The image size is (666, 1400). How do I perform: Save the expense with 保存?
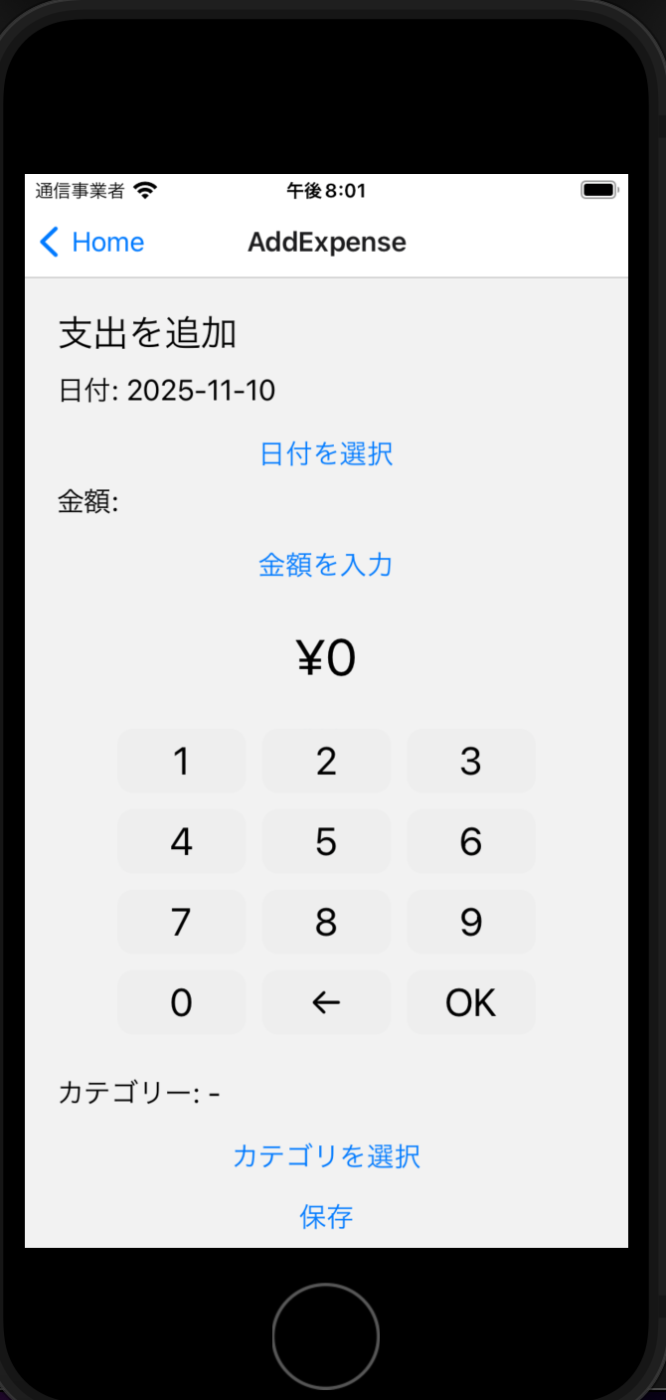[x=326, y=1216]
